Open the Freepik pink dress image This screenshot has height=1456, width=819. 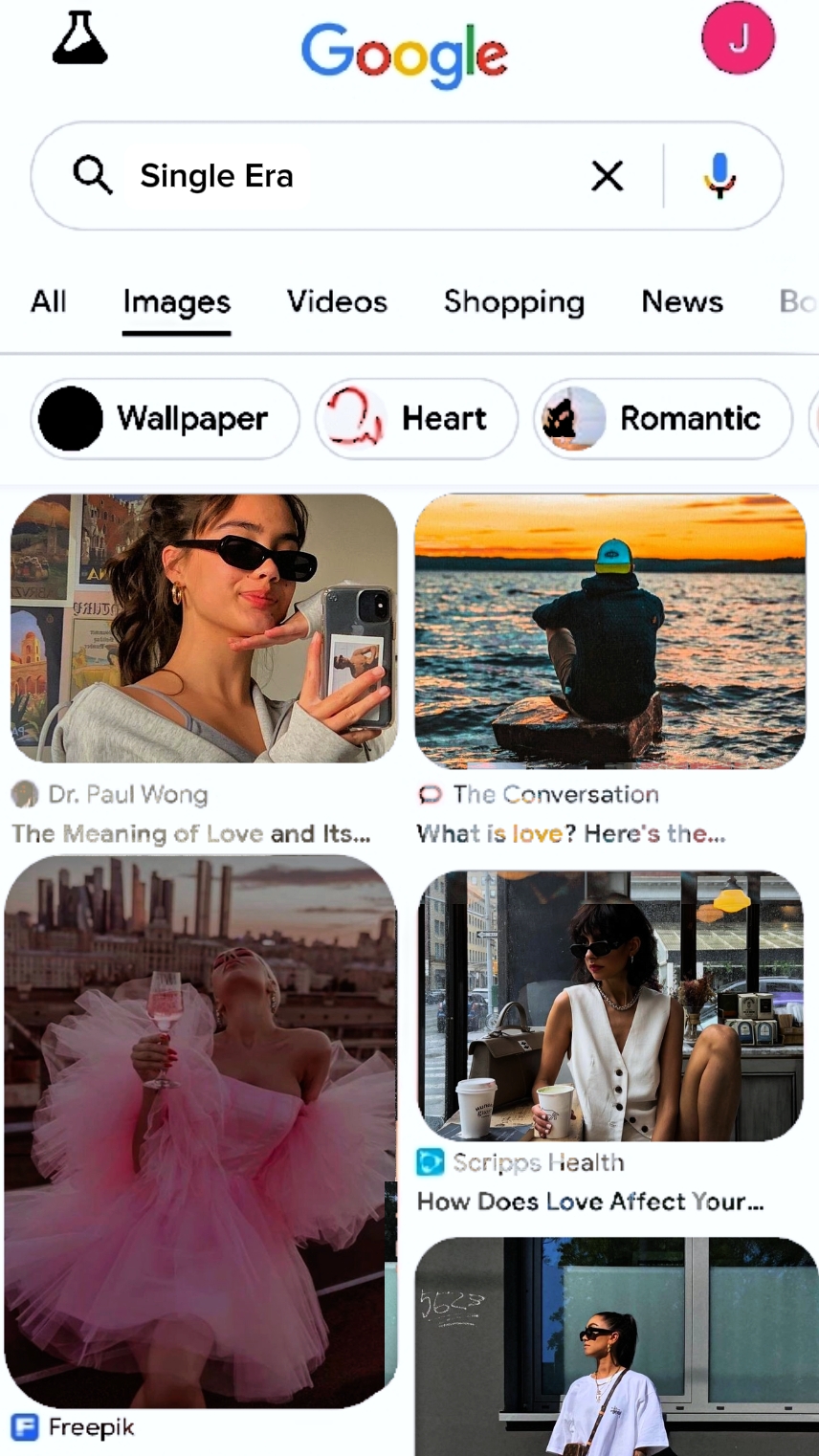pyautogui.click(x=200, y=1132)
